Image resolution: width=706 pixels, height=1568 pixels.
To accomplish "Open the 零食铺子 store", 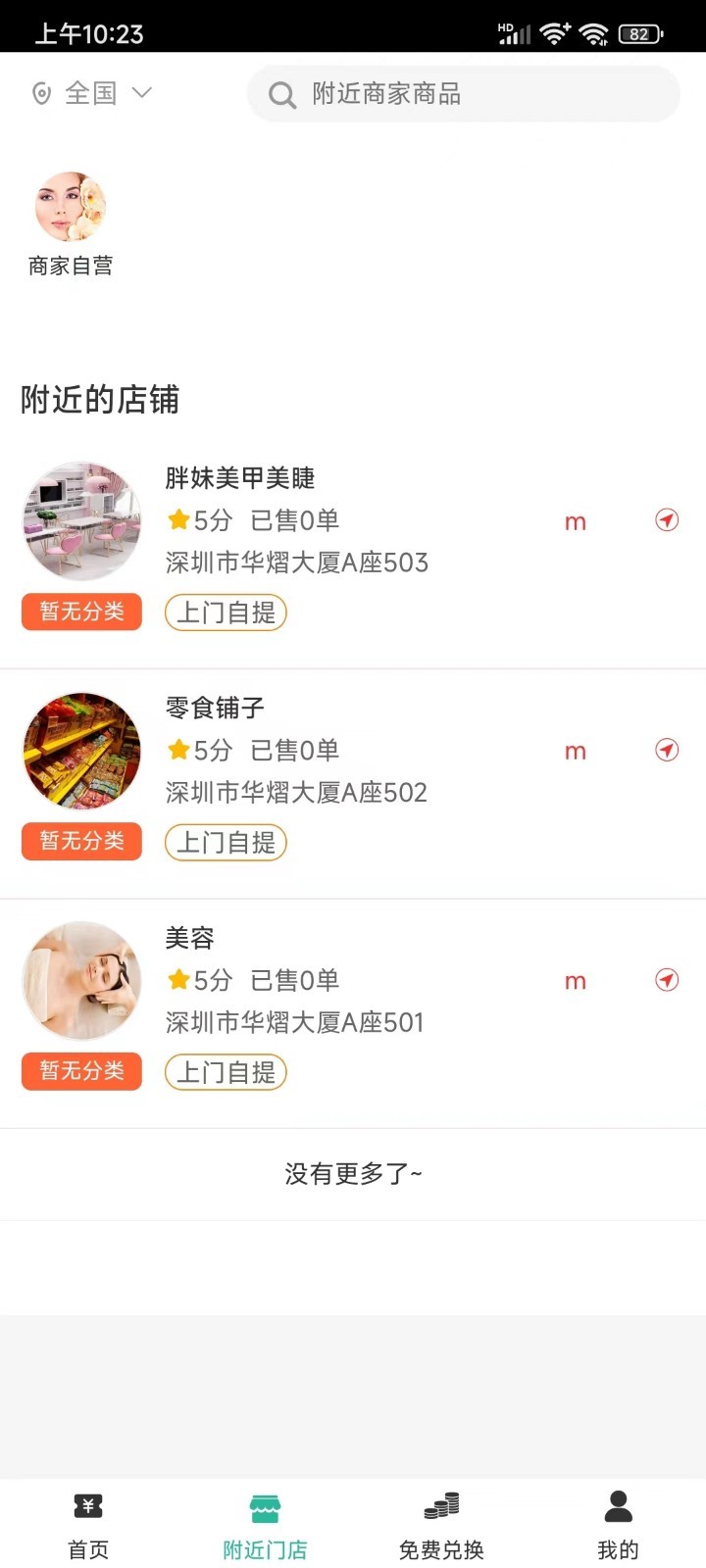I will 215,708.
